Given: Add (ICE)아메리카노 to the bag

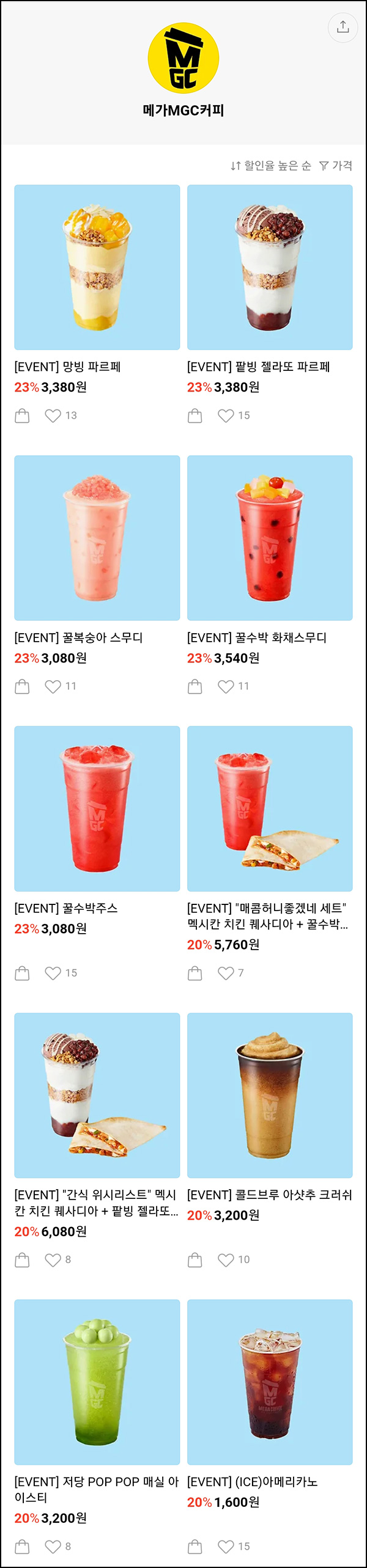Looking at the screenshot, I should point(195,1547).
